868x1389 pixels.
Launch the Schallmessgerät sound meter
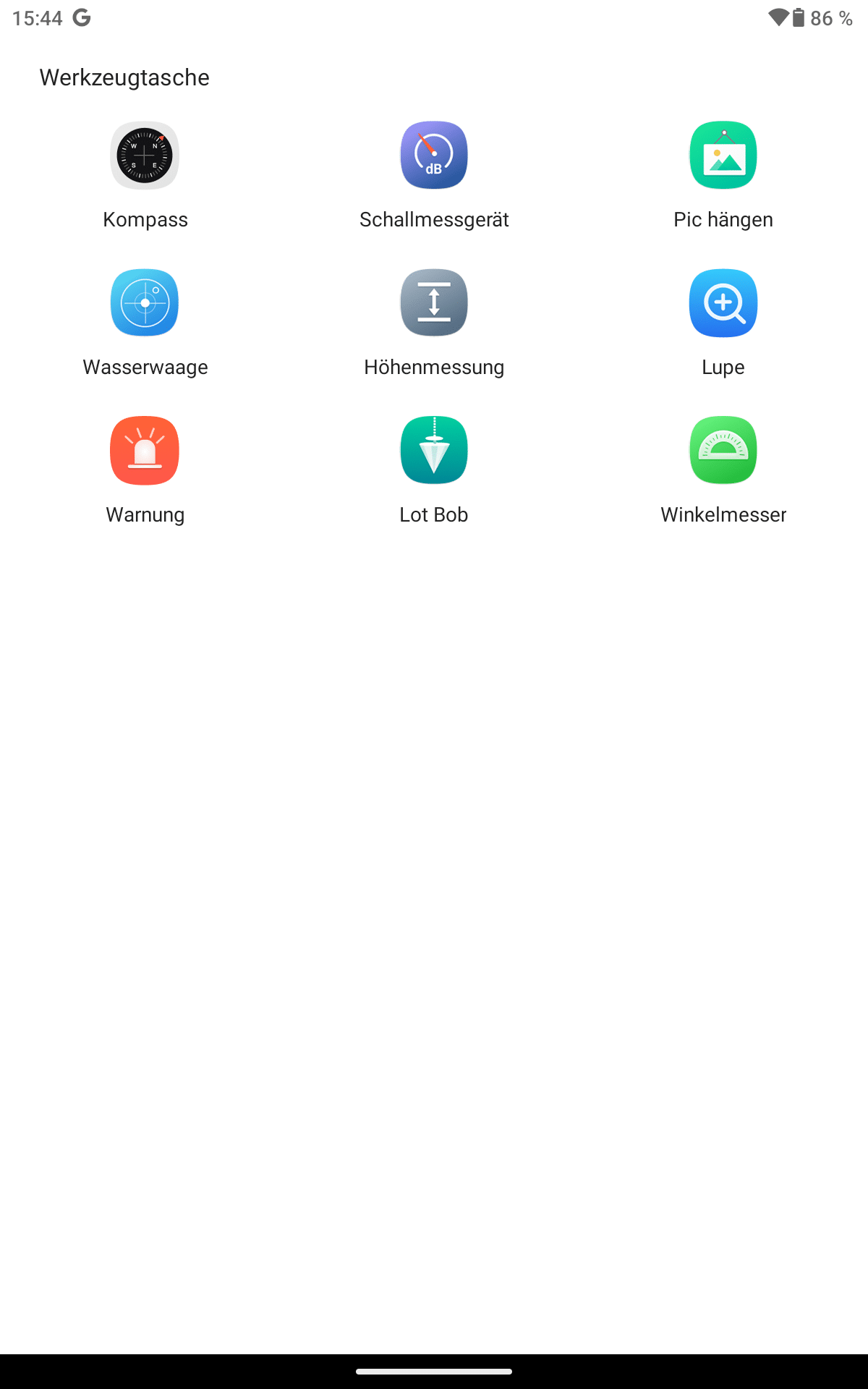coord(434,156)
